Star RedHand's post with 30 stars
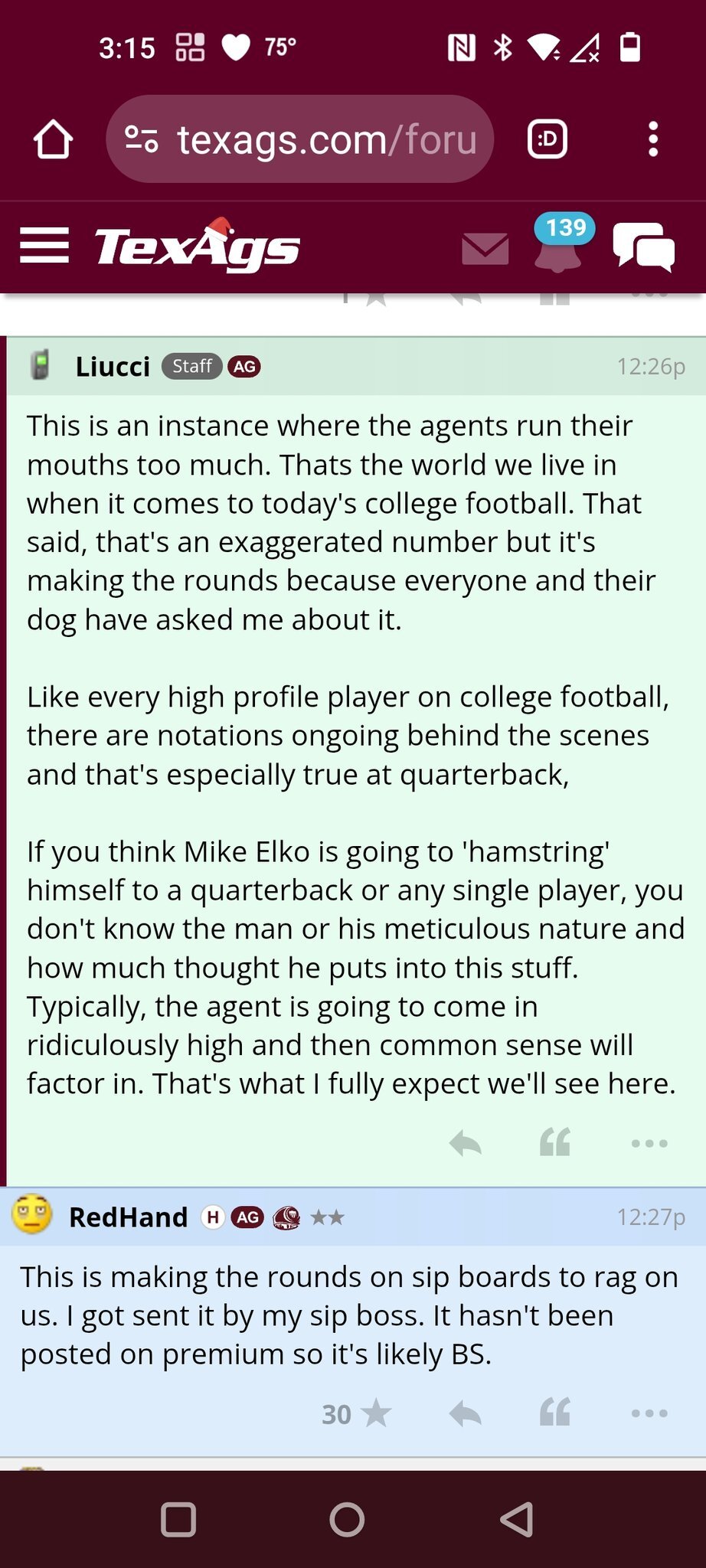Viewport: 706px width, 1568px height. [375, 1413]
